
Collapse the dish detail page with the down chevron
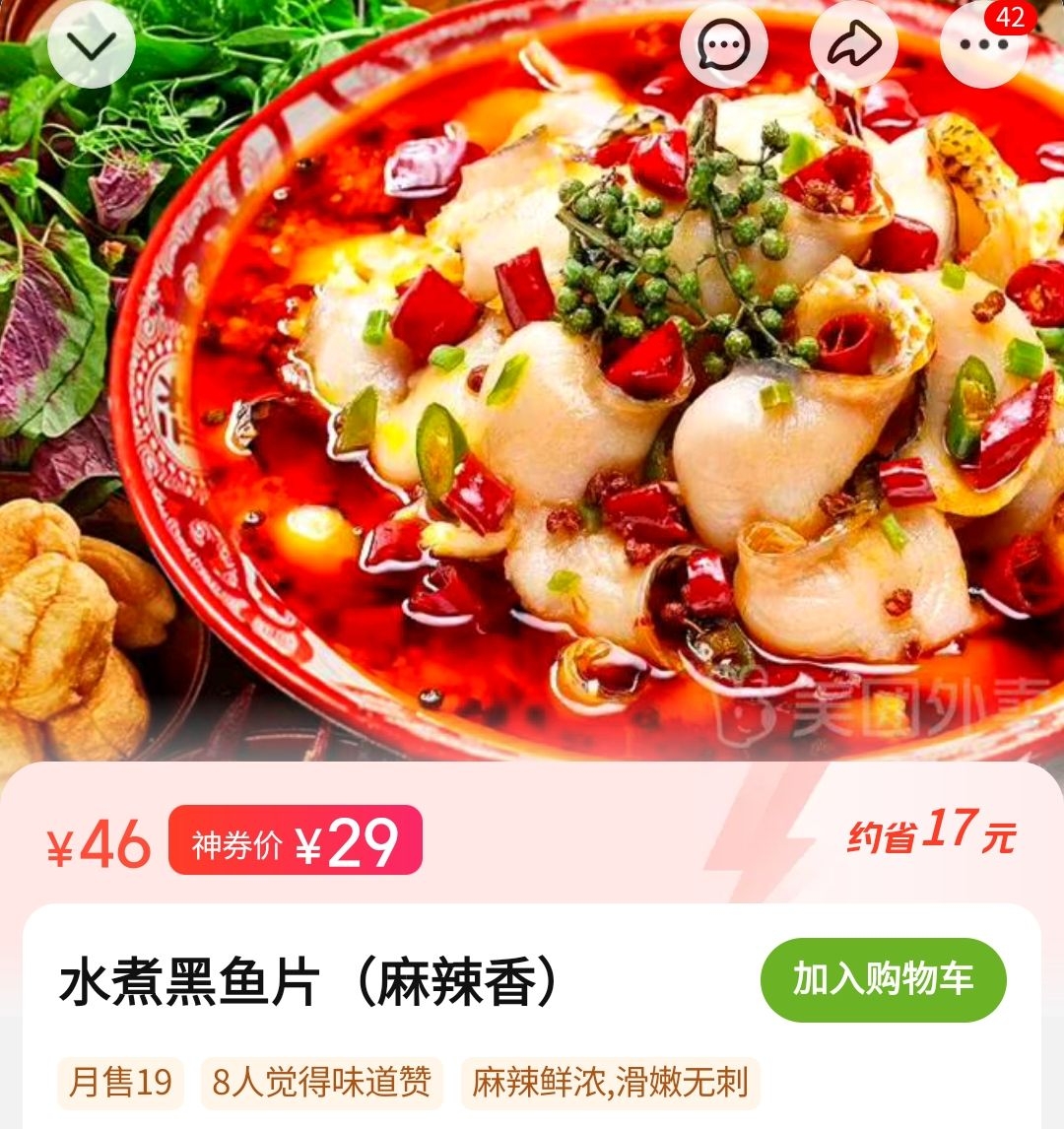91,44
